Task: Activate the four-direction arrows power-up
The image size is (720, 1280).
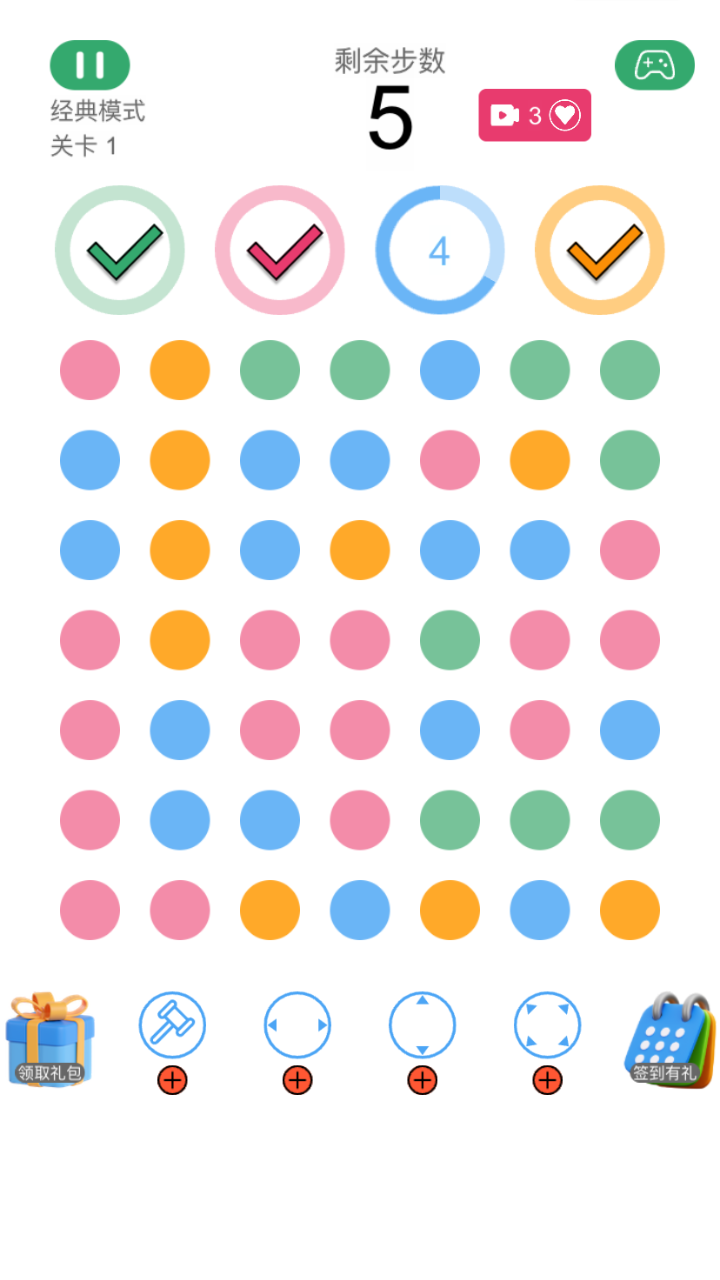Action: tap(547, 1025)
